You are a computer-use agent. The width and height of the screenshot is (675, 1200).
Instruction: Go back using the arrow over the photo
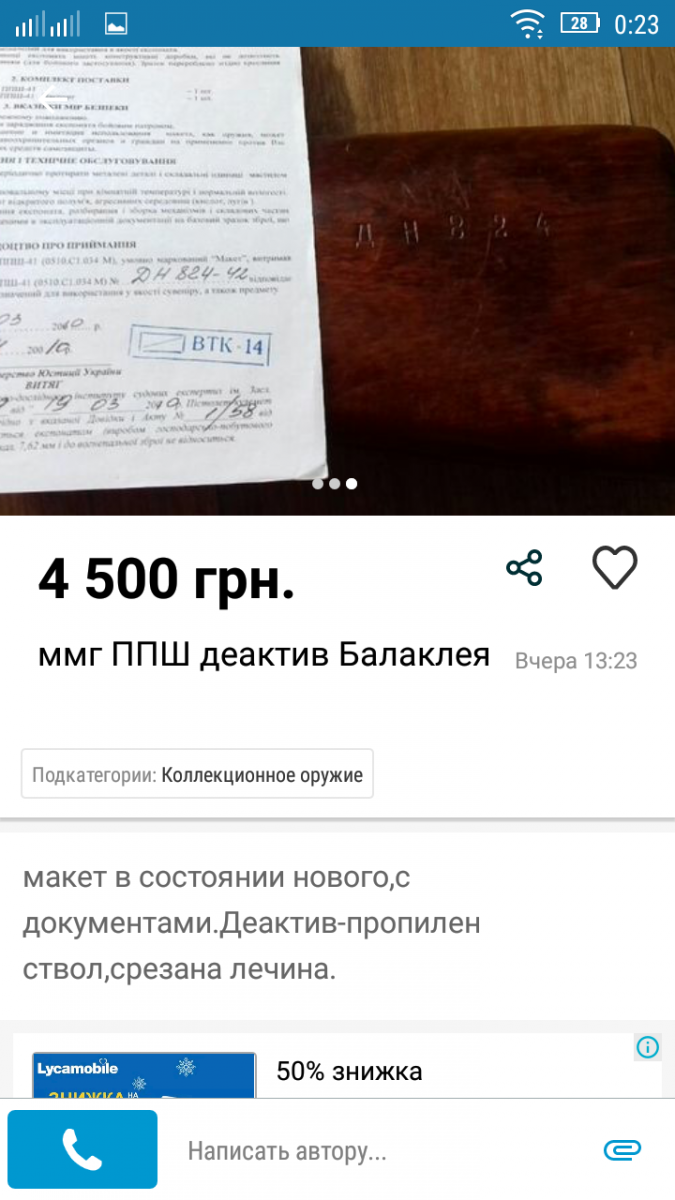[x=52, y=97]
